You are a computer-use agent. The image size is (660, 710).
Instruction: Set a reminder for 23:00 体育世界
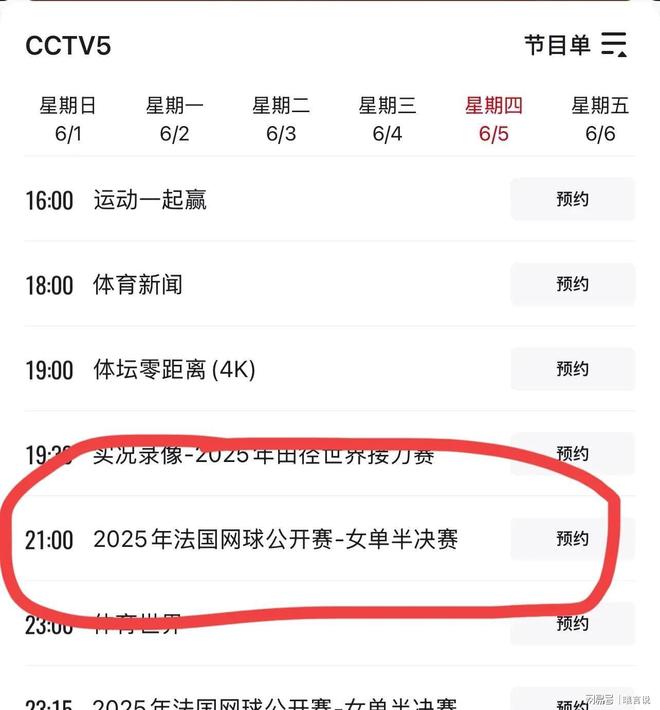click(x=572, y=623)
